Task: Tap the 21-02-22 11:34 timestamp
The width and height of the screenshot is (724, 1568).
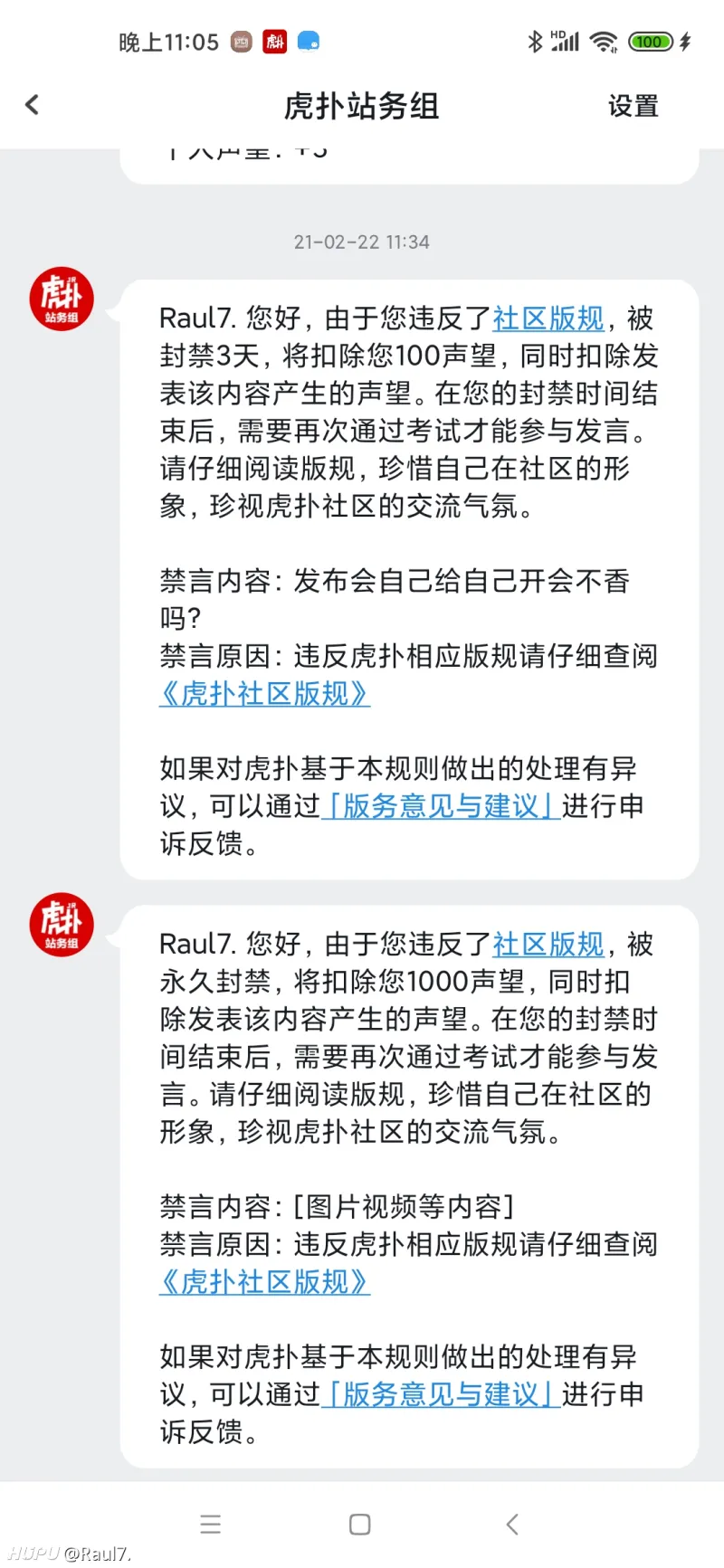Action: coord(361,242)
